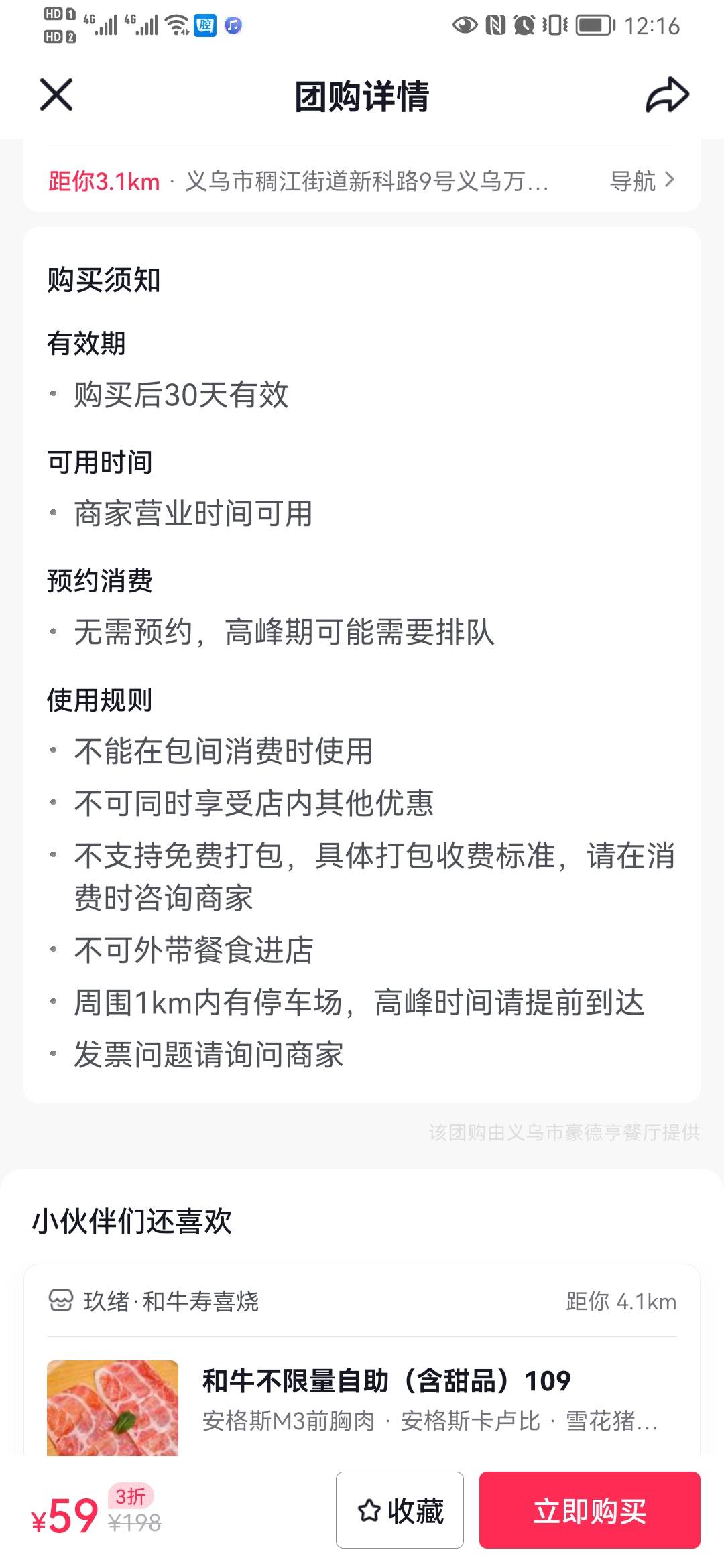
Task: Tap 收藏 to save this deal
Action: [400, 1510]
